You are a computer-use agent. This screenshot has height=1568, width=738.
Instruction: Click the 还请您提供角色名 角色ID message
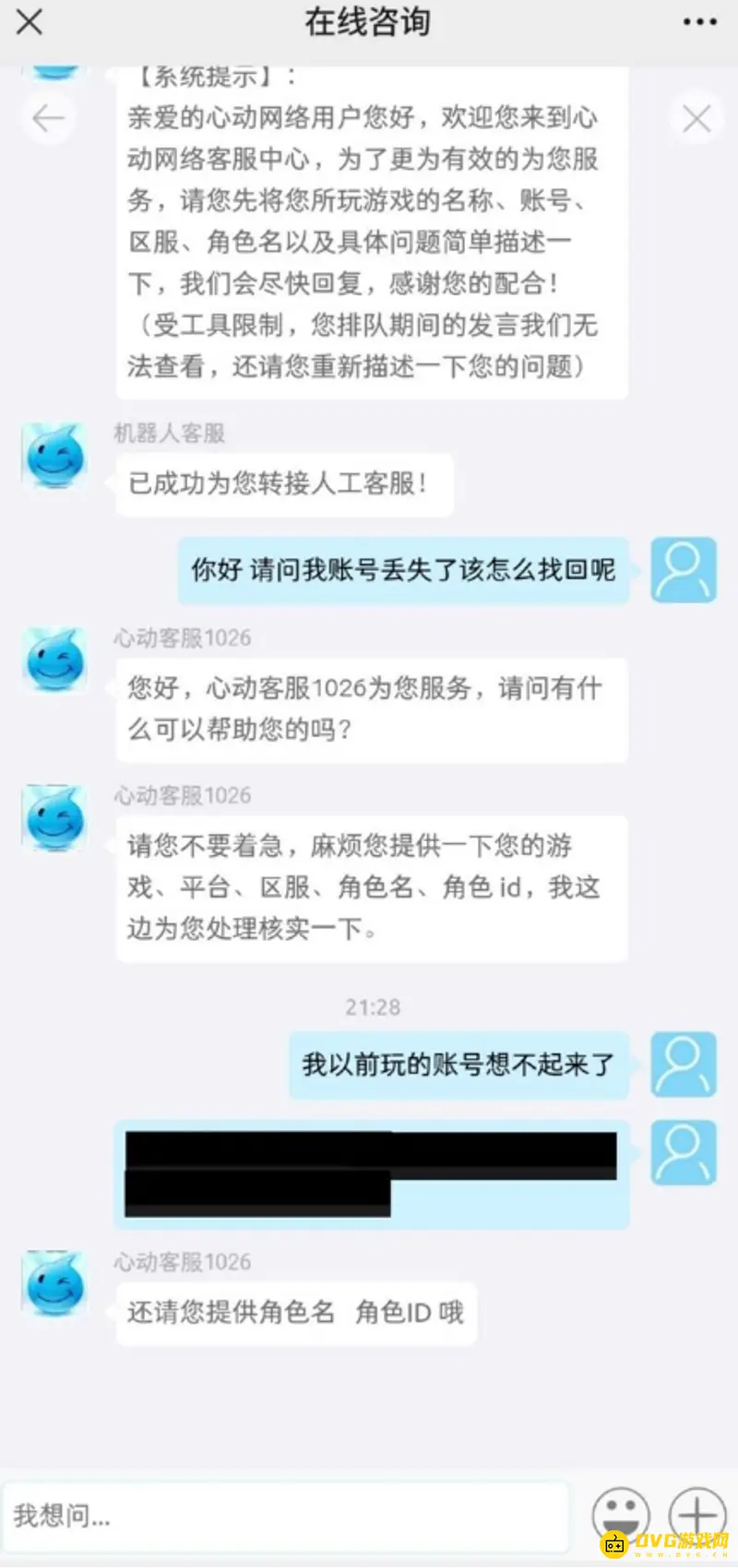(295, 1313)
